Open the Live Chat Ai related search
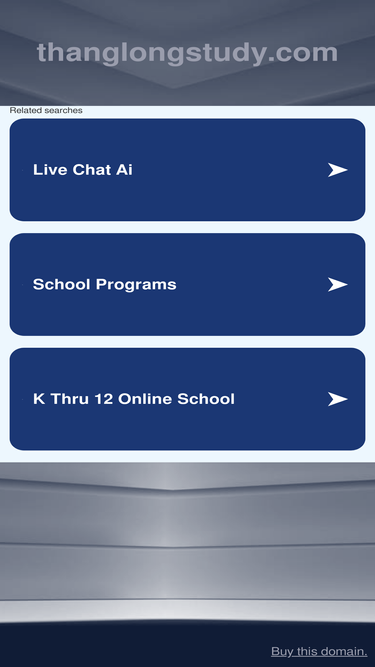The width and height of the screenshot is (375, 667). [x=187, y=170]
